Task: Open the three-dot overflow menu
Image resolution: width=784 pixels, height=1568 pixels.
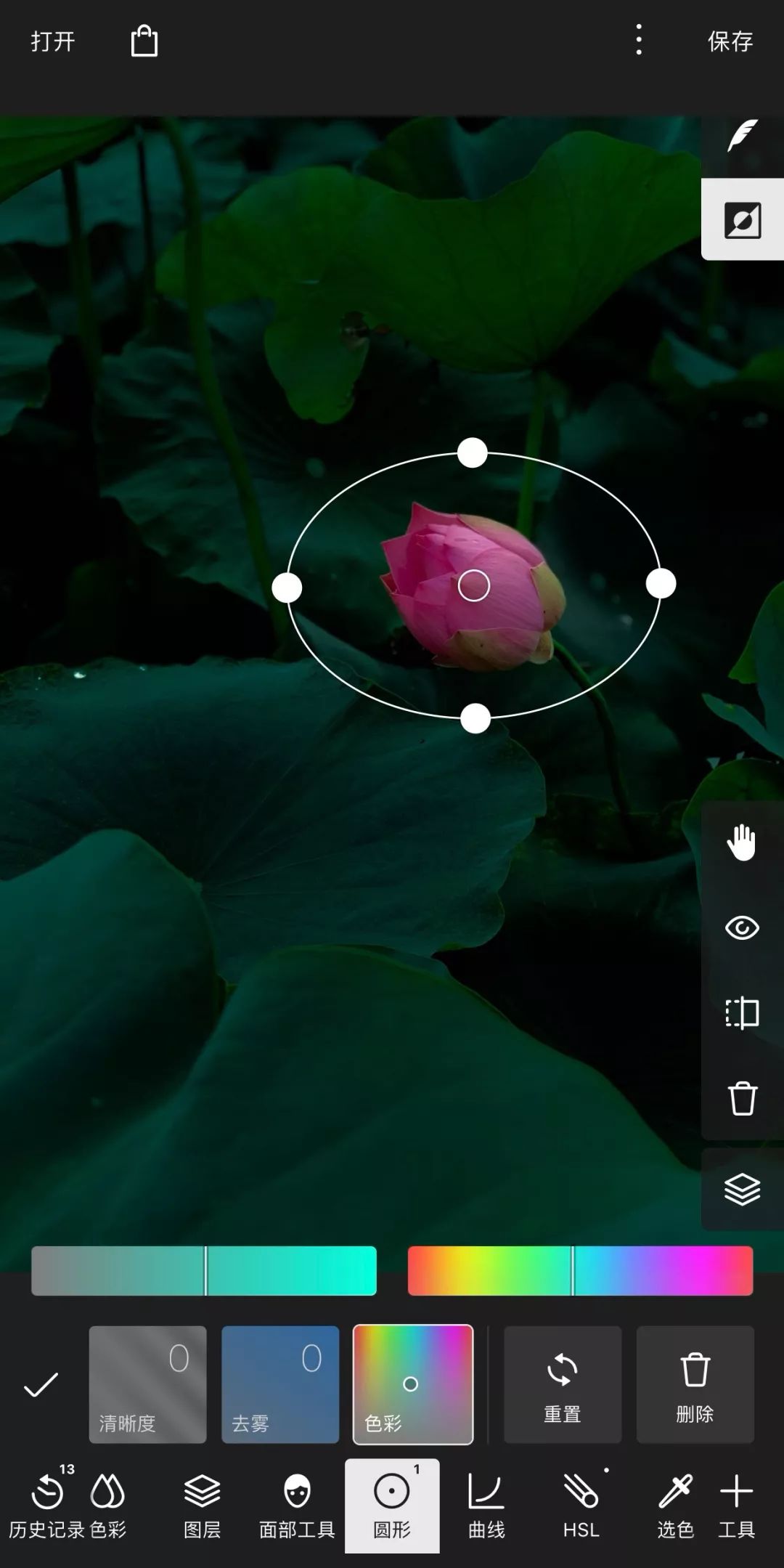Action: click(639, 40)
